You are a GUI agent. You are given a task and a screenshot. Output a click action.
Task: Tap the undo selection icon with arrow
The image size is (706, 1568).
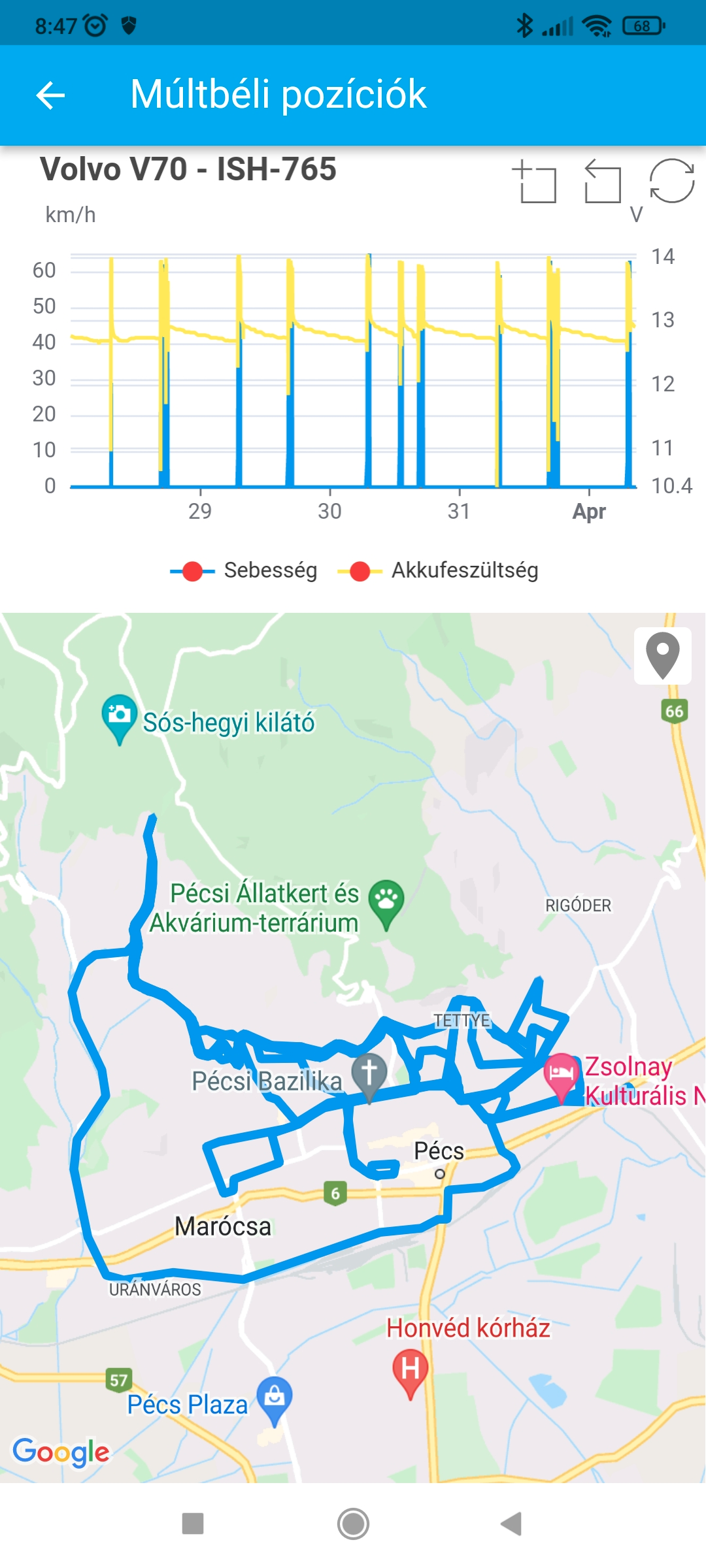[603, 182]
